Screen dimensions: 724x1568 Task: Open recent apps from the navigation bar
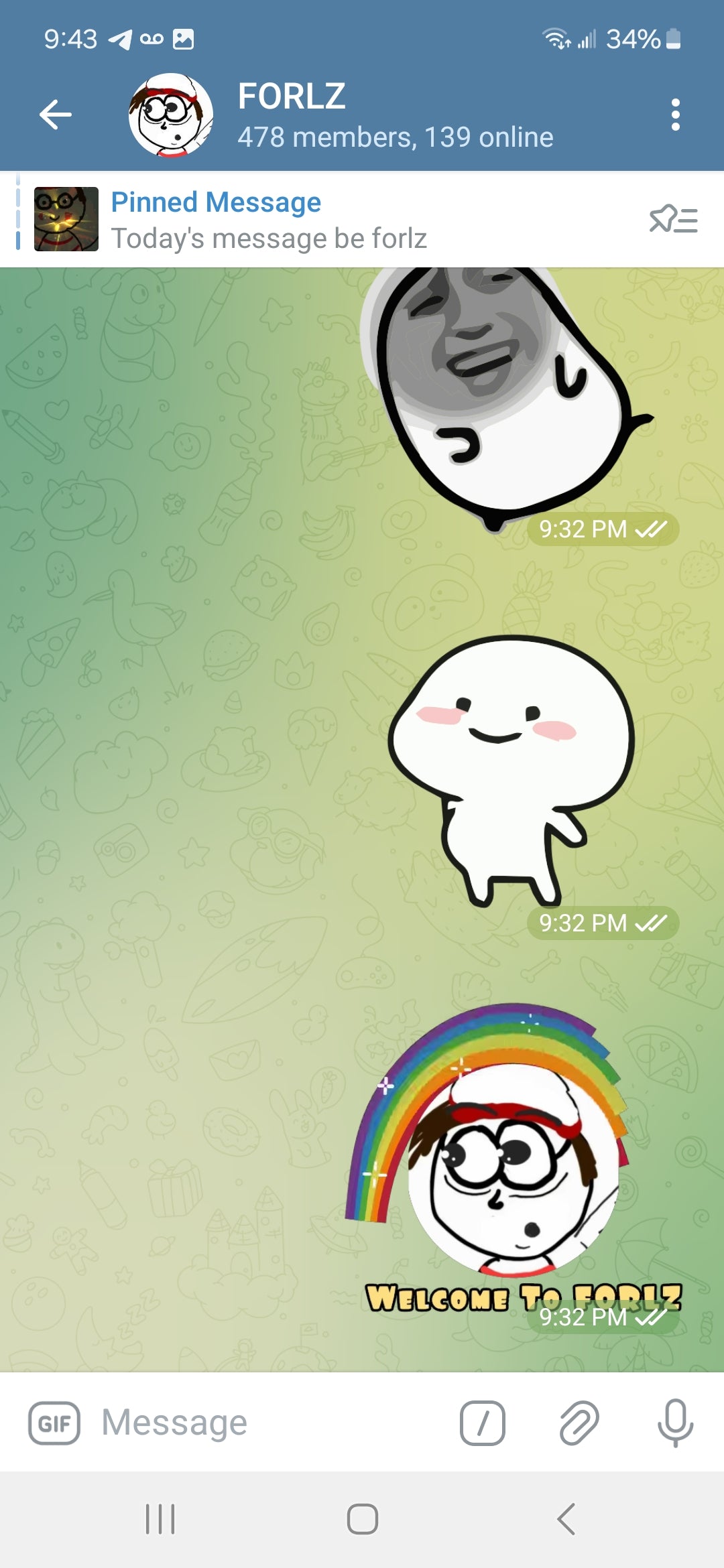160,1518
